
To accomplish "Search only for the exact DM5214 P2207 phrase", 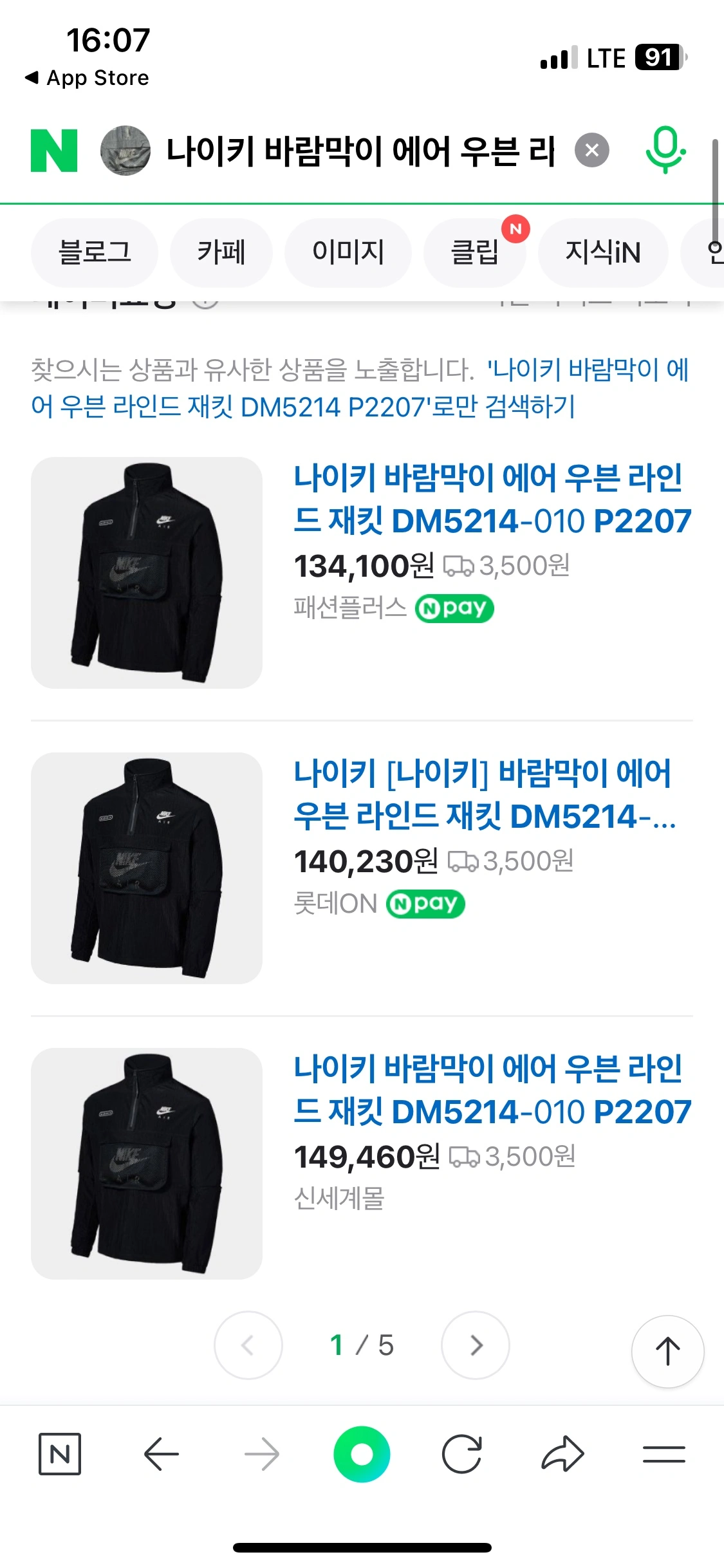I will [360, 388].
